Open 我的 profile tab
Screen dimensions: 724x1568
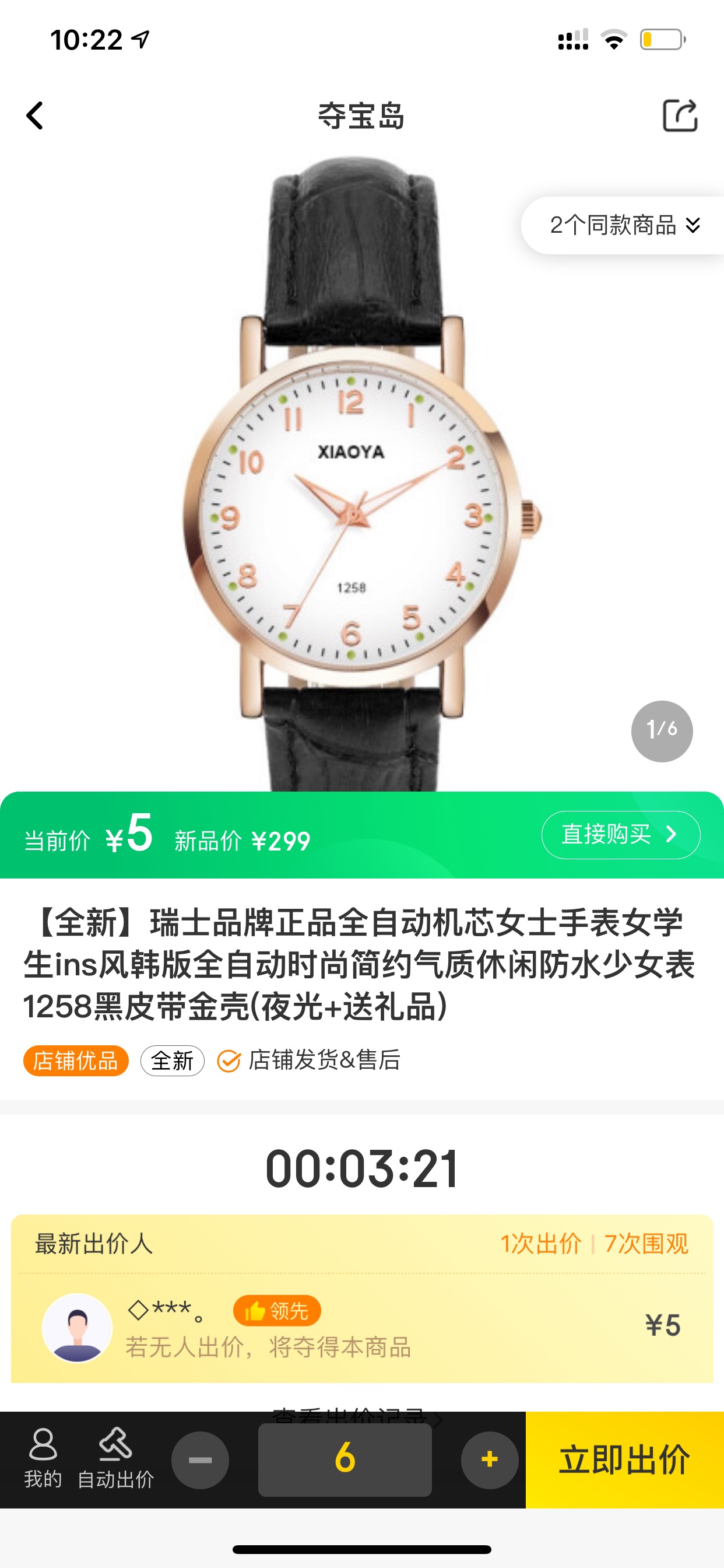43,1458
